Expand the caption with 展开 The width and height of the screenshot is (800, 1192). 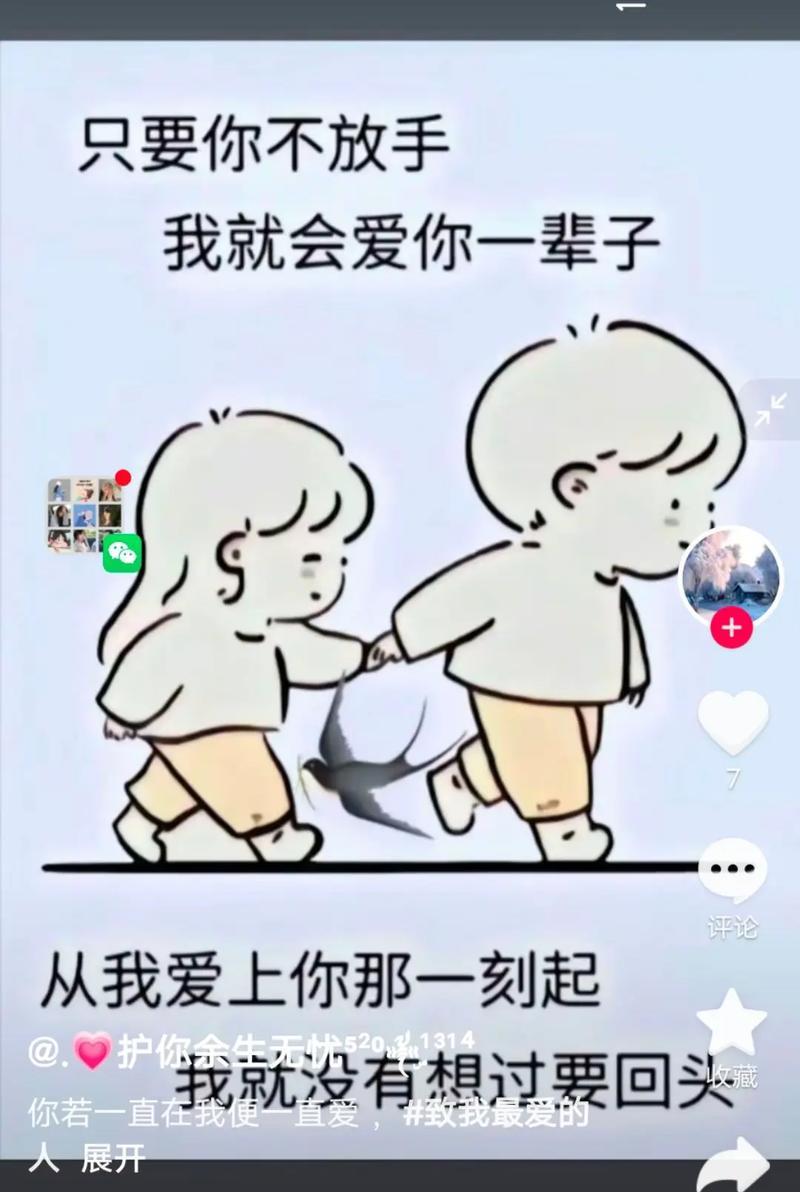point(114,1160)
